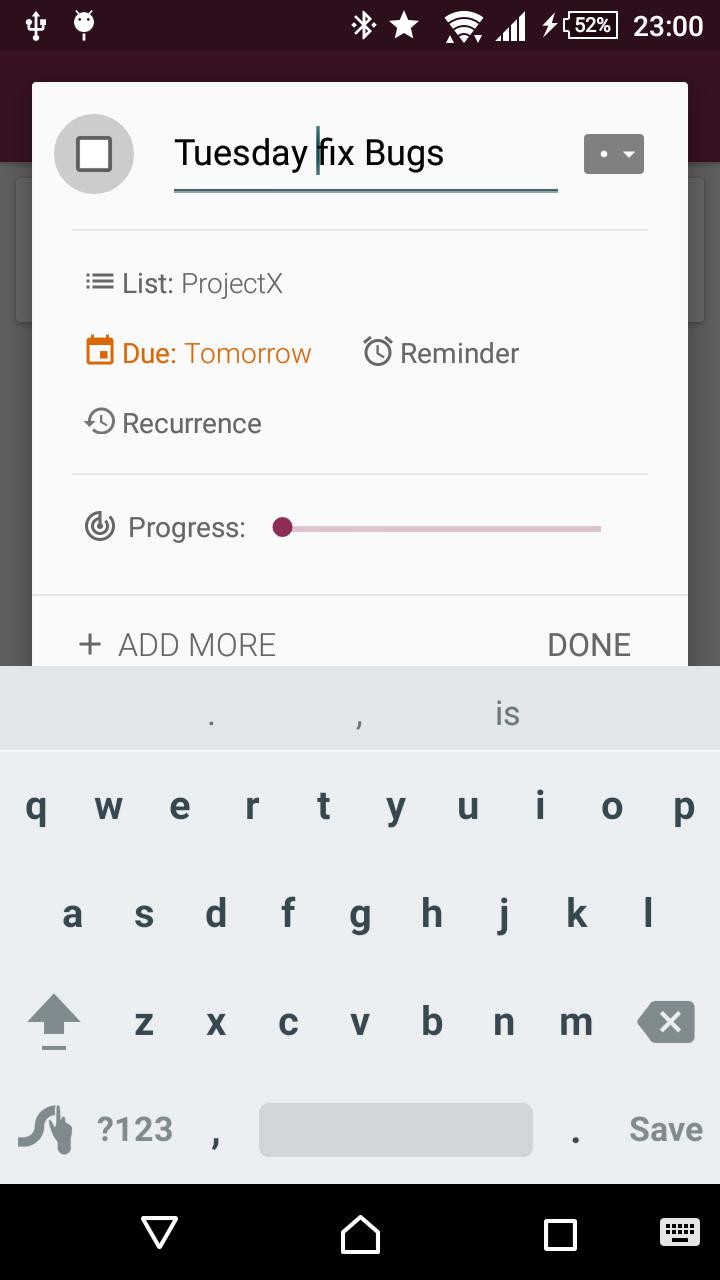Switch keyboard to ?123 symbols
The image size is (720, 1280).
135,1129
